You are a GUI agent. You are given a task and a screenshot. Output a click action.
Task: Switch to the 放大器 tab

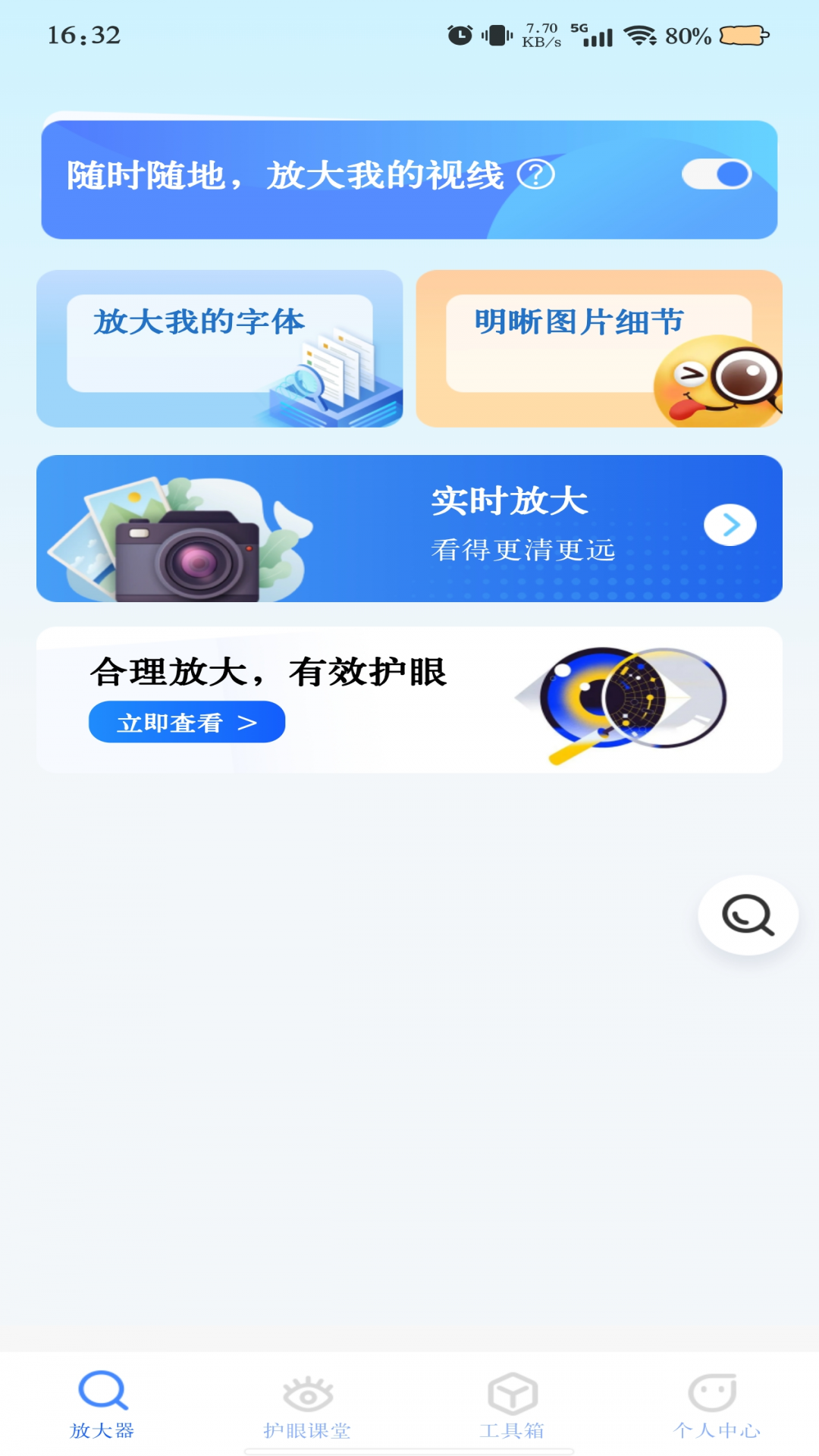(x=102, y=1404)
